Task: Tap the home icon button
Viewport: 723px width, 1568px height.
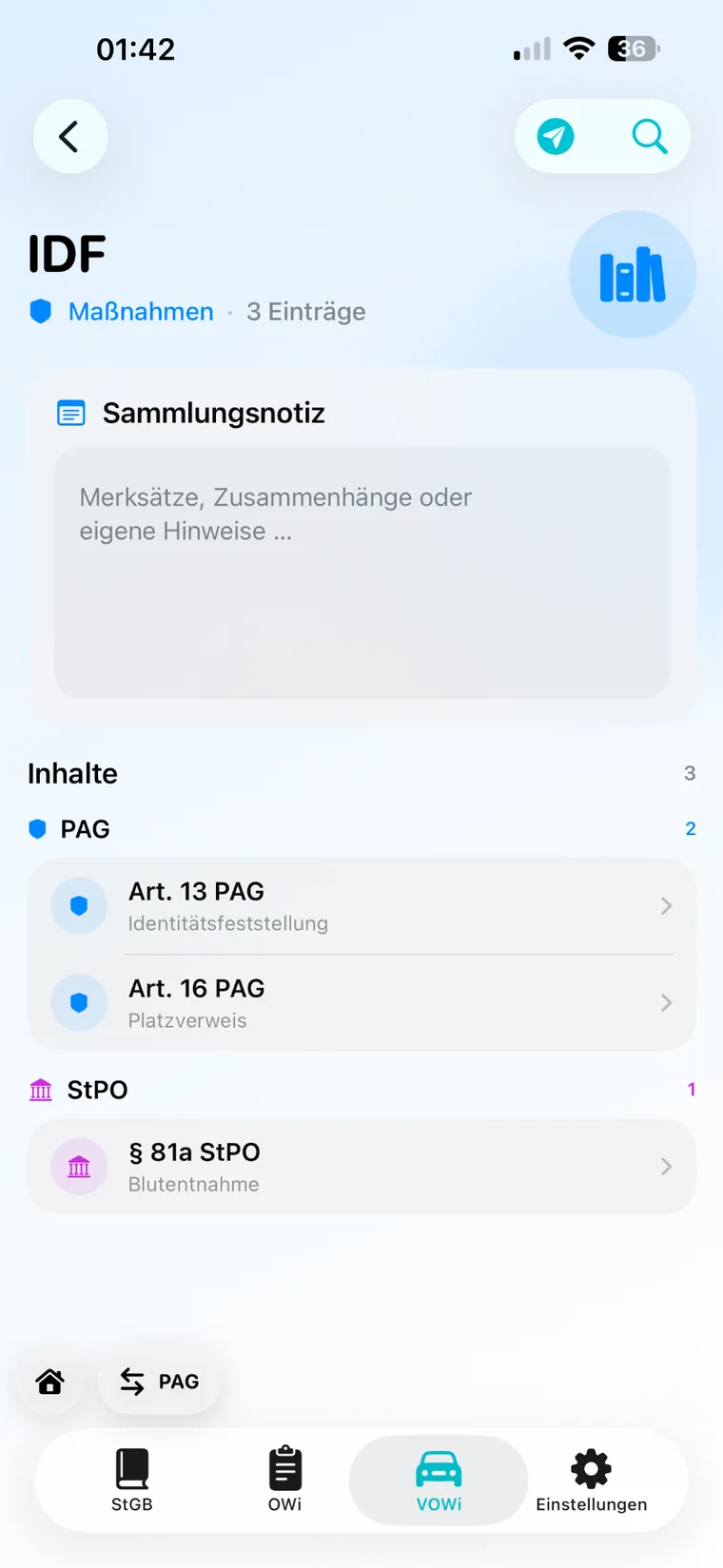Action: (x=50, y=1381)
